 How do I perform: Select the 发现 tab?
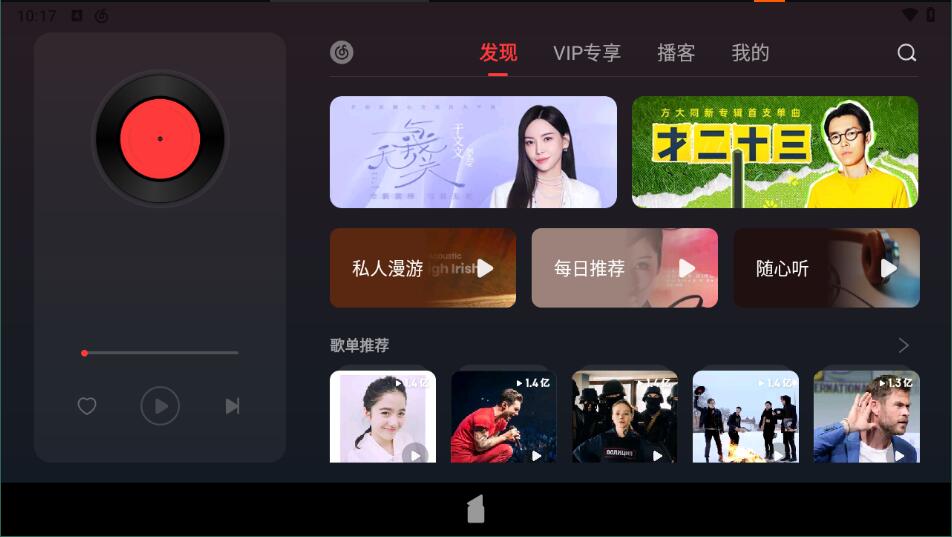pyautogui.click(x=498, y=53)
